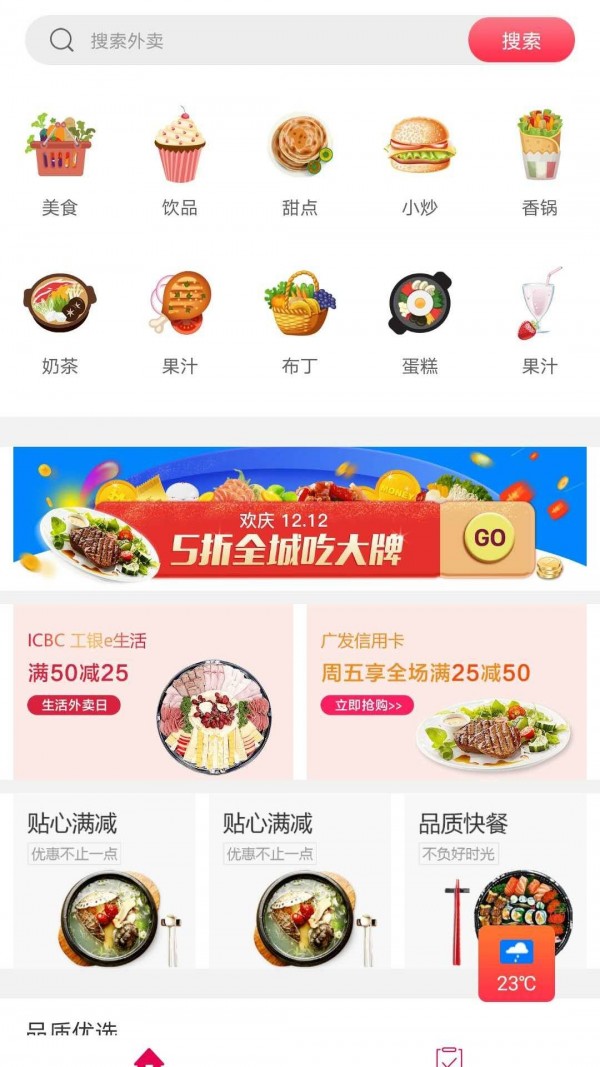Image resolution: width=600 pixels, height=1067 pixels.
Task: Choose the 香锅 category
Action: point(540,165)
